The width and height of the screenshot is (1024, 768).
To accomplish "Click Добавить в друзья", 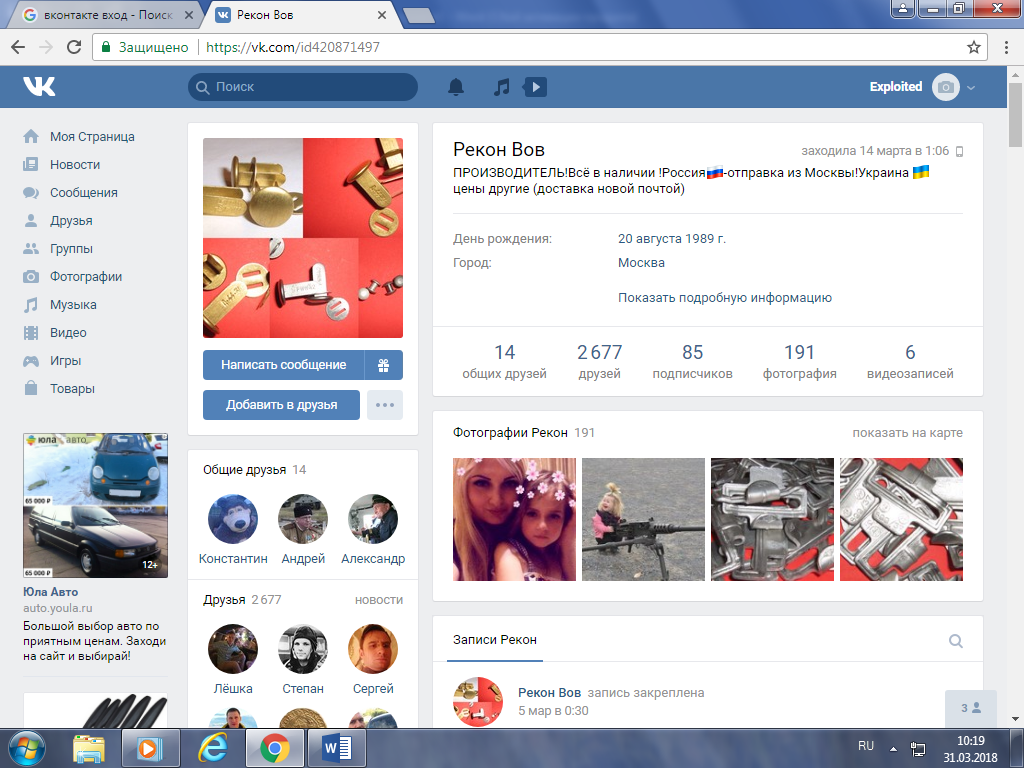I will pyautogui.click(x=281, y=405).
